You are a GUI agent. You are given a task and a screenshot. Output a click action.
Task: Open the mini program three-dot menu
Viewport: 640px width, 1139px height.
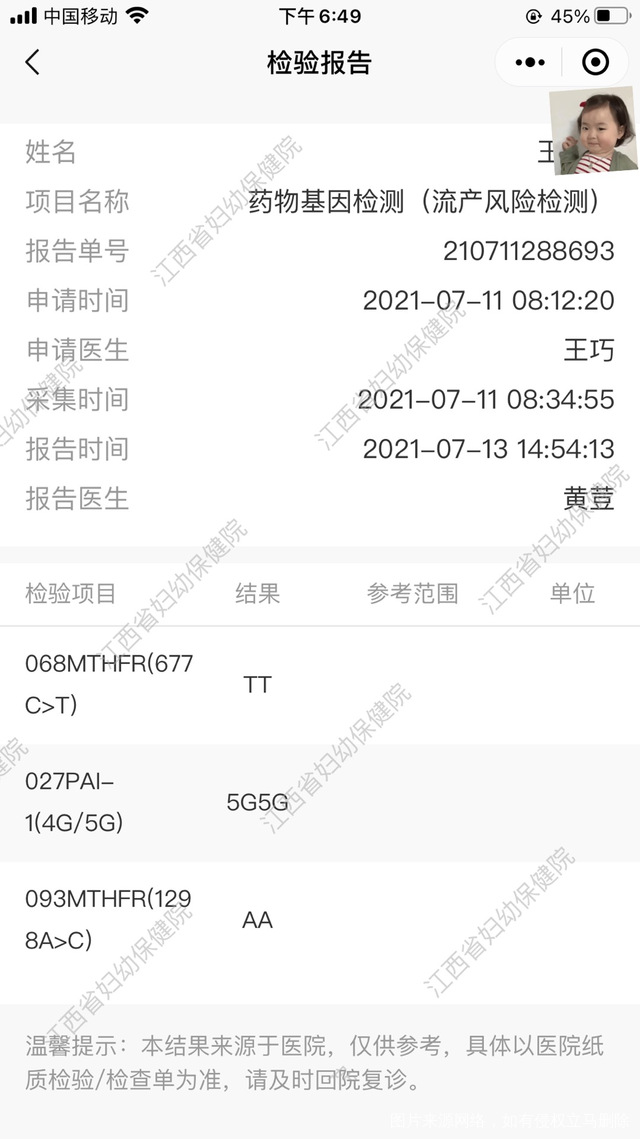tap(530, 62)
